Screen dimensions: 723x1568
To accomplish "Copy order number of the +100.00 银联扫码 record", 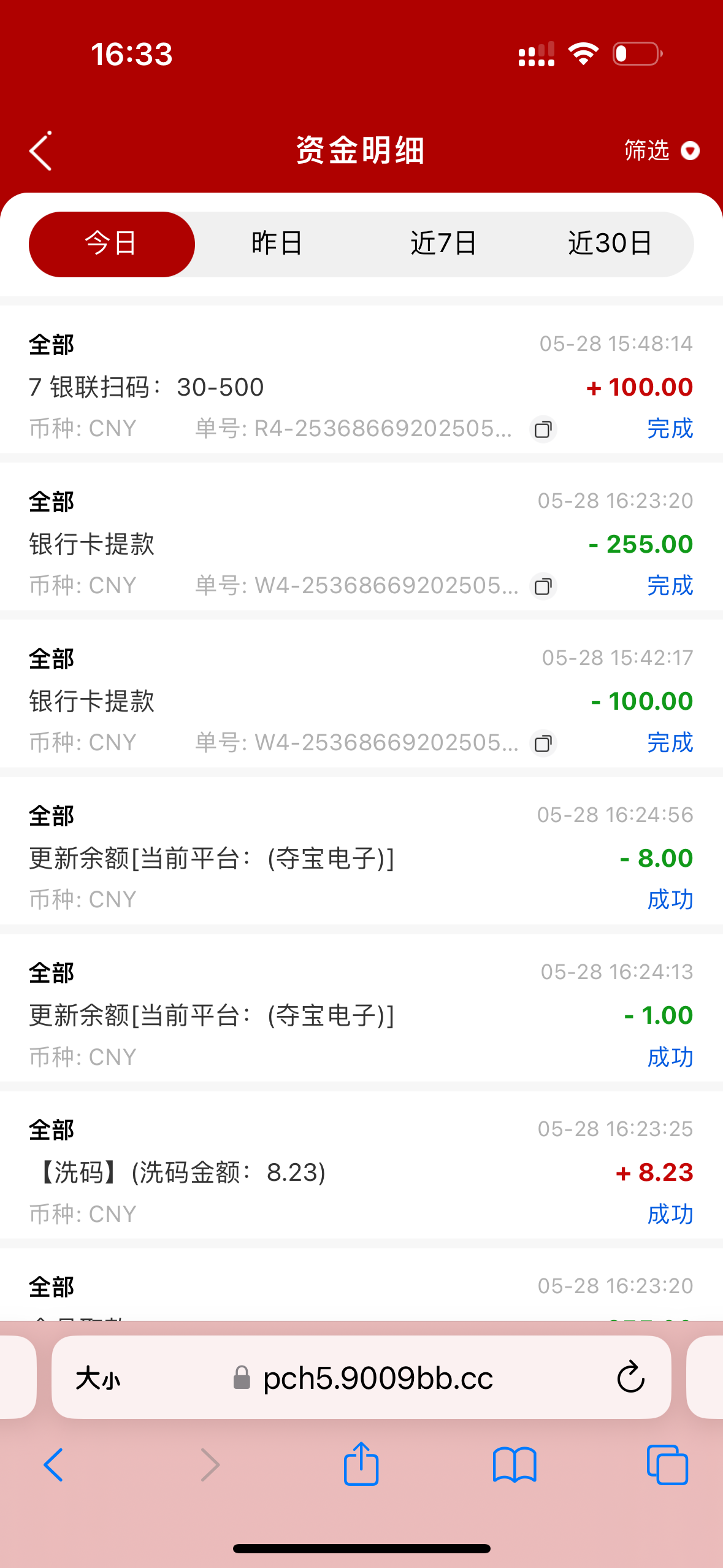I will [x=543, y=429].
